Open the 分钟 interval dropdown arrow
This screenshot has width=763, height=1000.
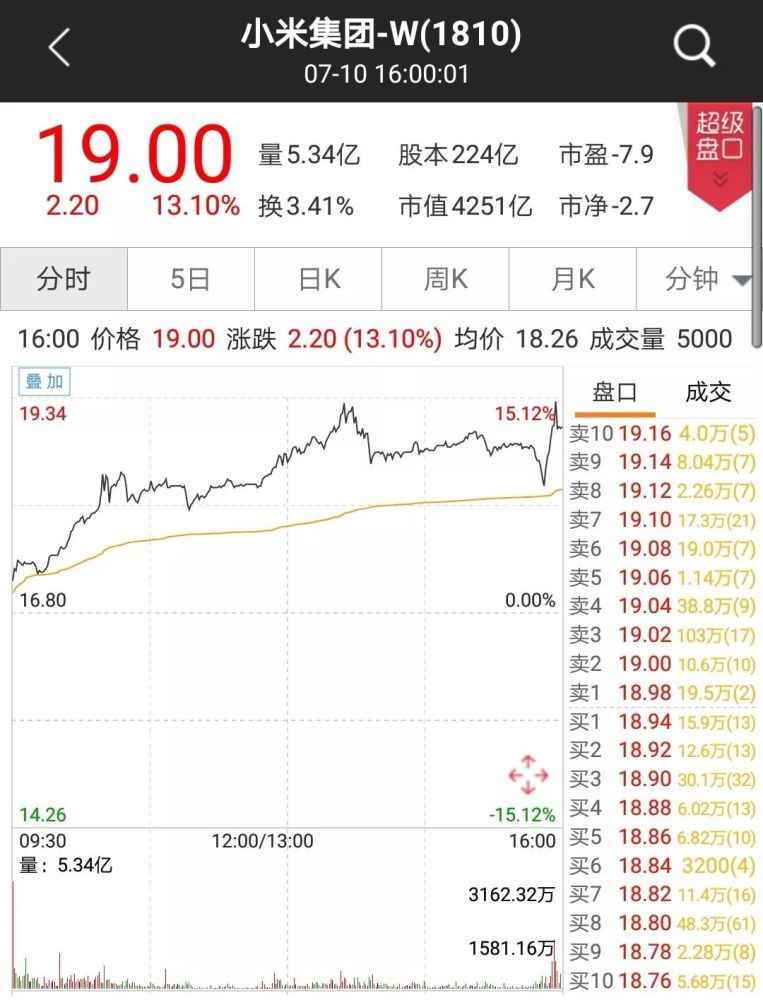pyautogui.click(x=738, y=281)
